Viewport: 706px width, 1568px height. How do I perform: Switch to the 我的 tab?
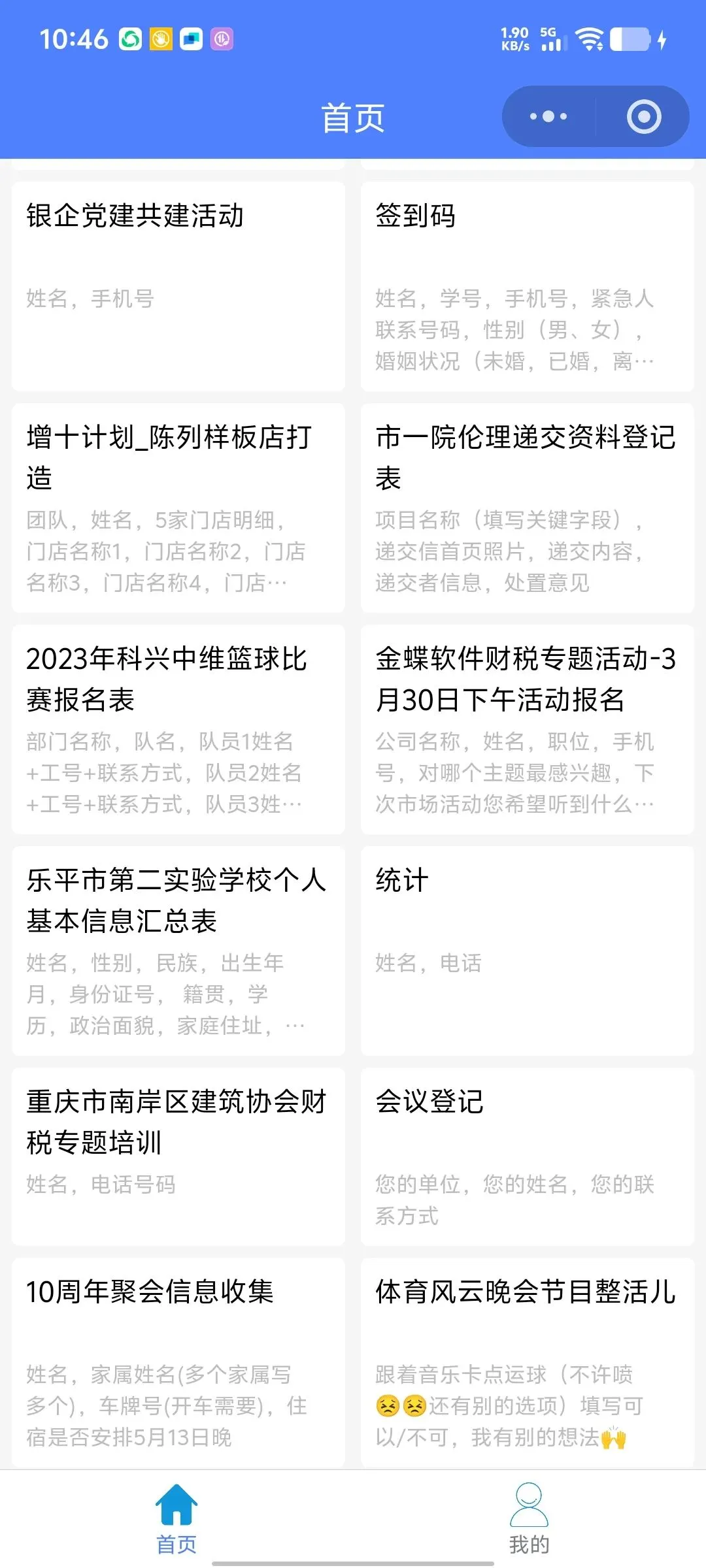point(529,1518)
